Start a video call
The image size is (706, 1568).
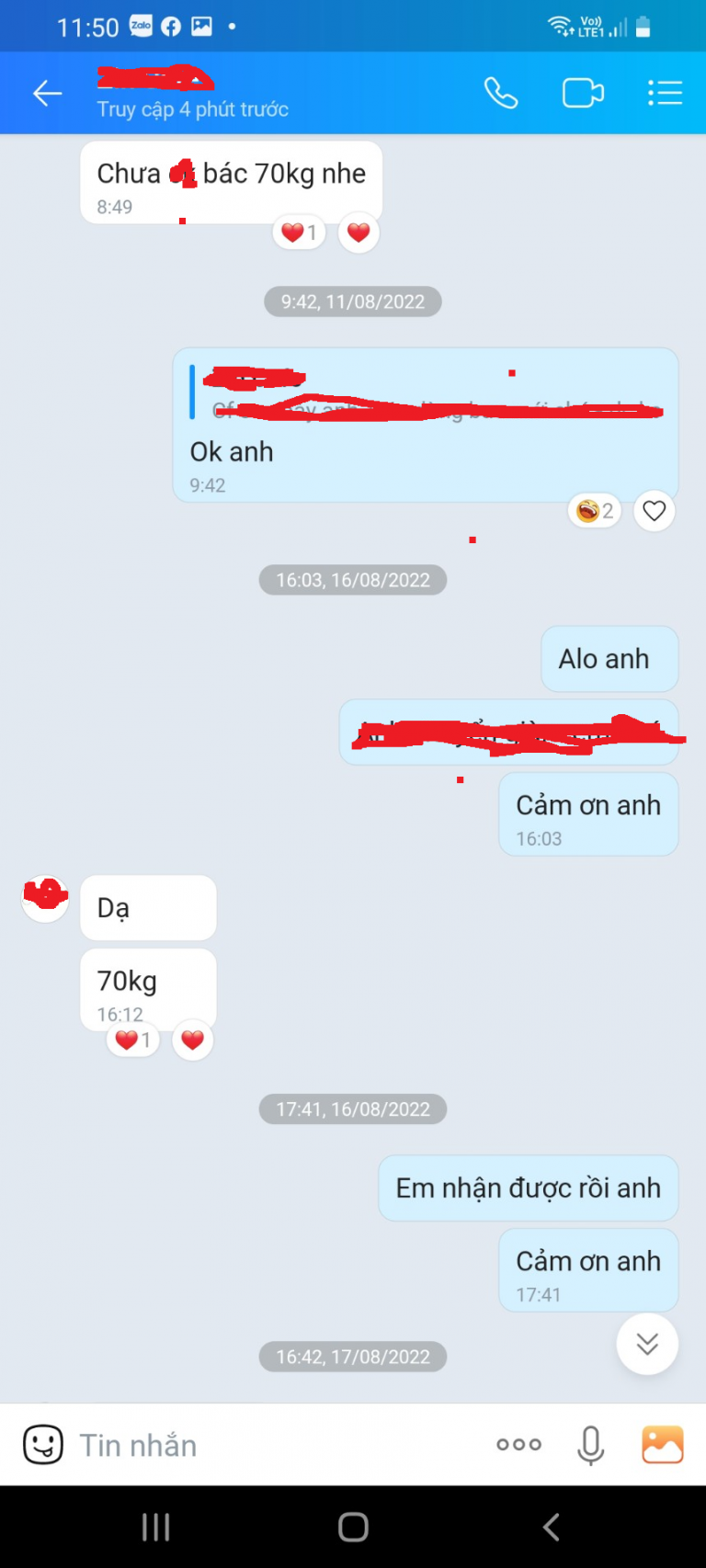[x=583, y=93]
